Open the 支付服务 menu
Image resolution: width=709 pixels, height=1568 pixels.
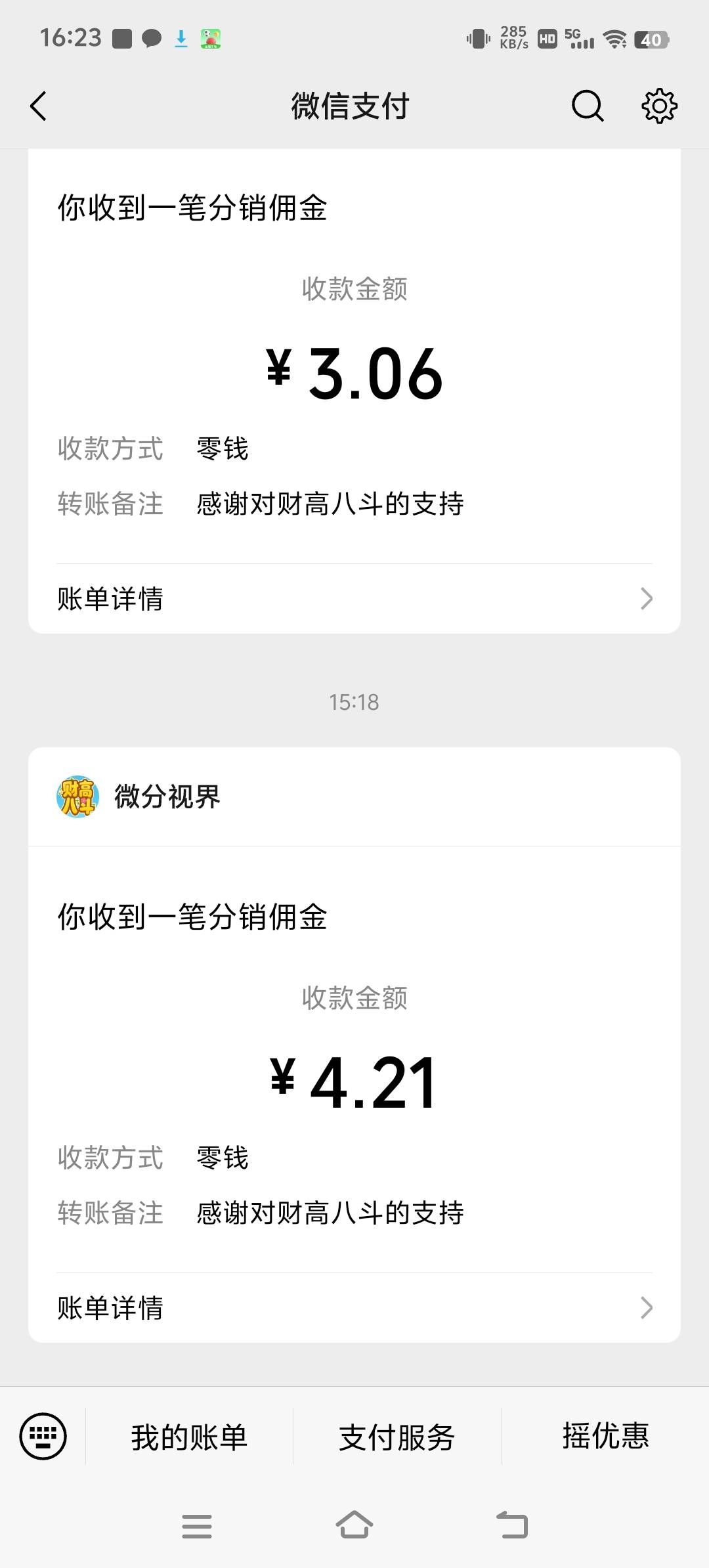pyautogui.click(x=397, y=1437)
